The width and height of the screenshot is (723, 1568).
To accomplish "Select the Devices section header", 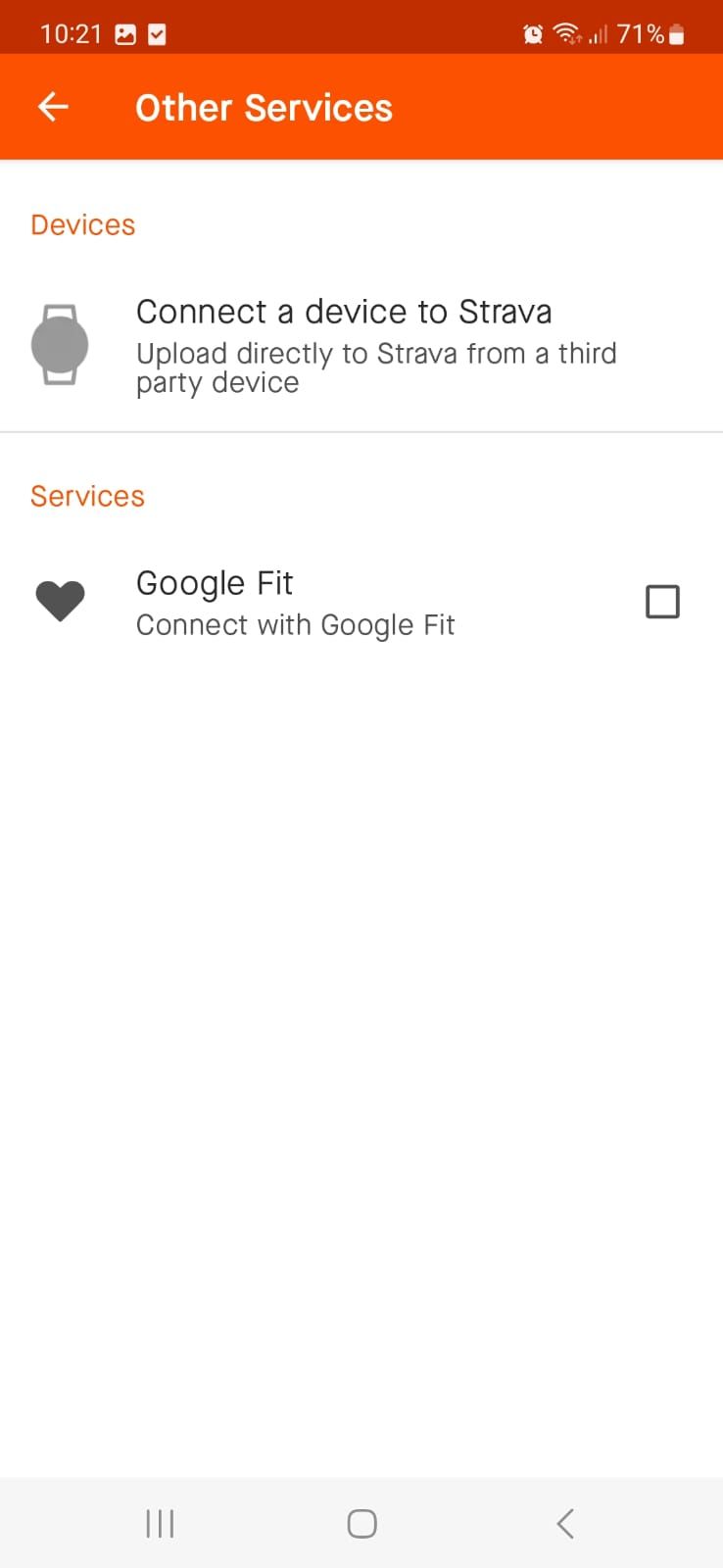I will (x=82, y=224).
